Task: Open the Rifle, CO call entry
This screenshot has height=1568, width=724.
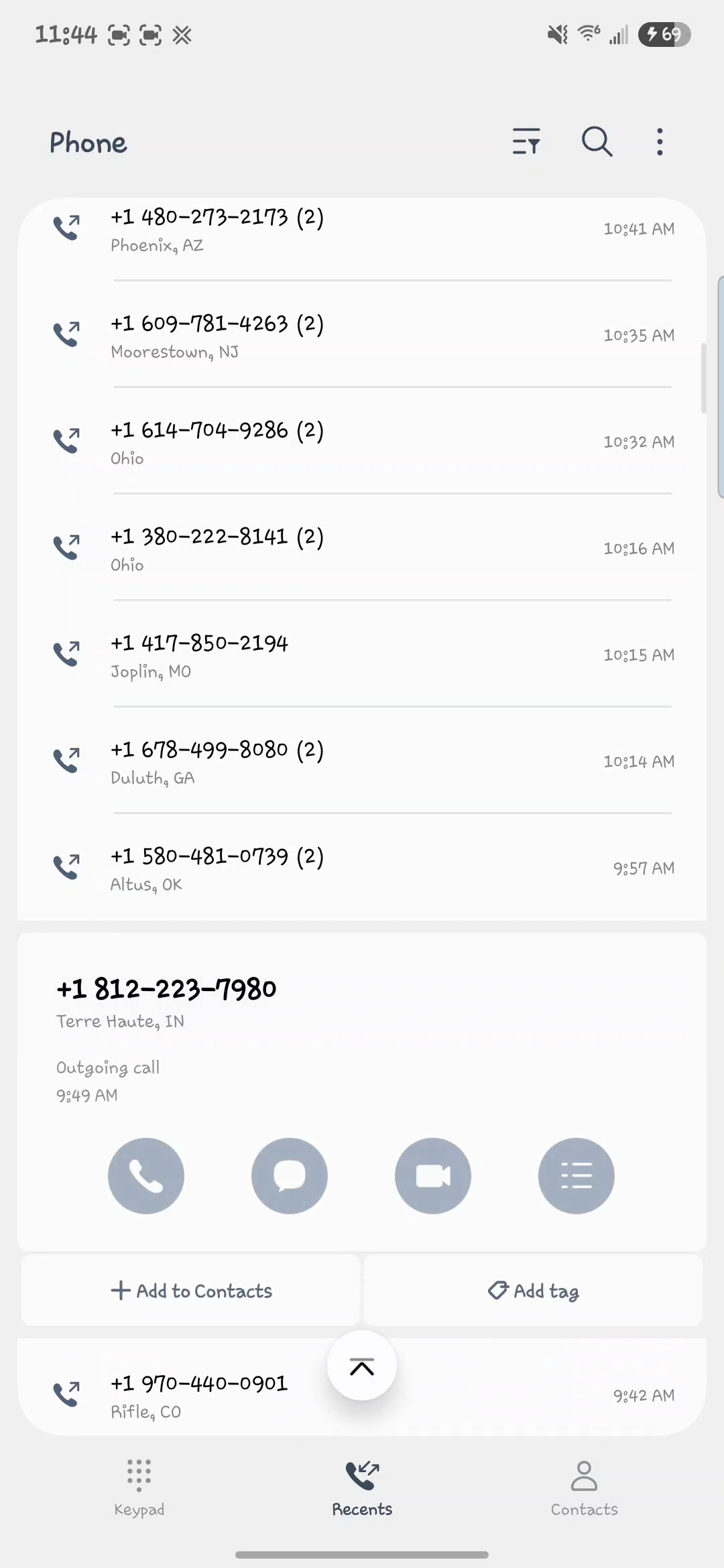Action: (x=201, y=1396)
